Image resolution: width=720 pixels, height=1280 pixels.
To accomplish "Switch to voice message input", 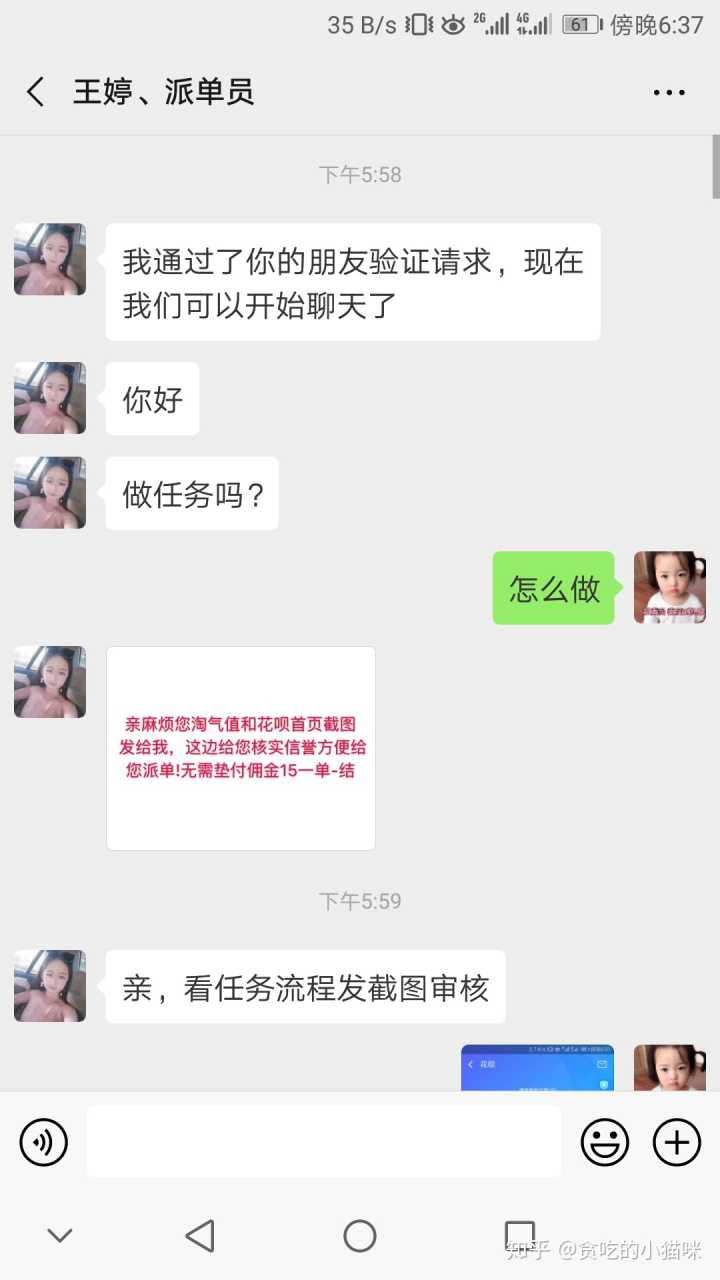I will [x=44, y=1142].
